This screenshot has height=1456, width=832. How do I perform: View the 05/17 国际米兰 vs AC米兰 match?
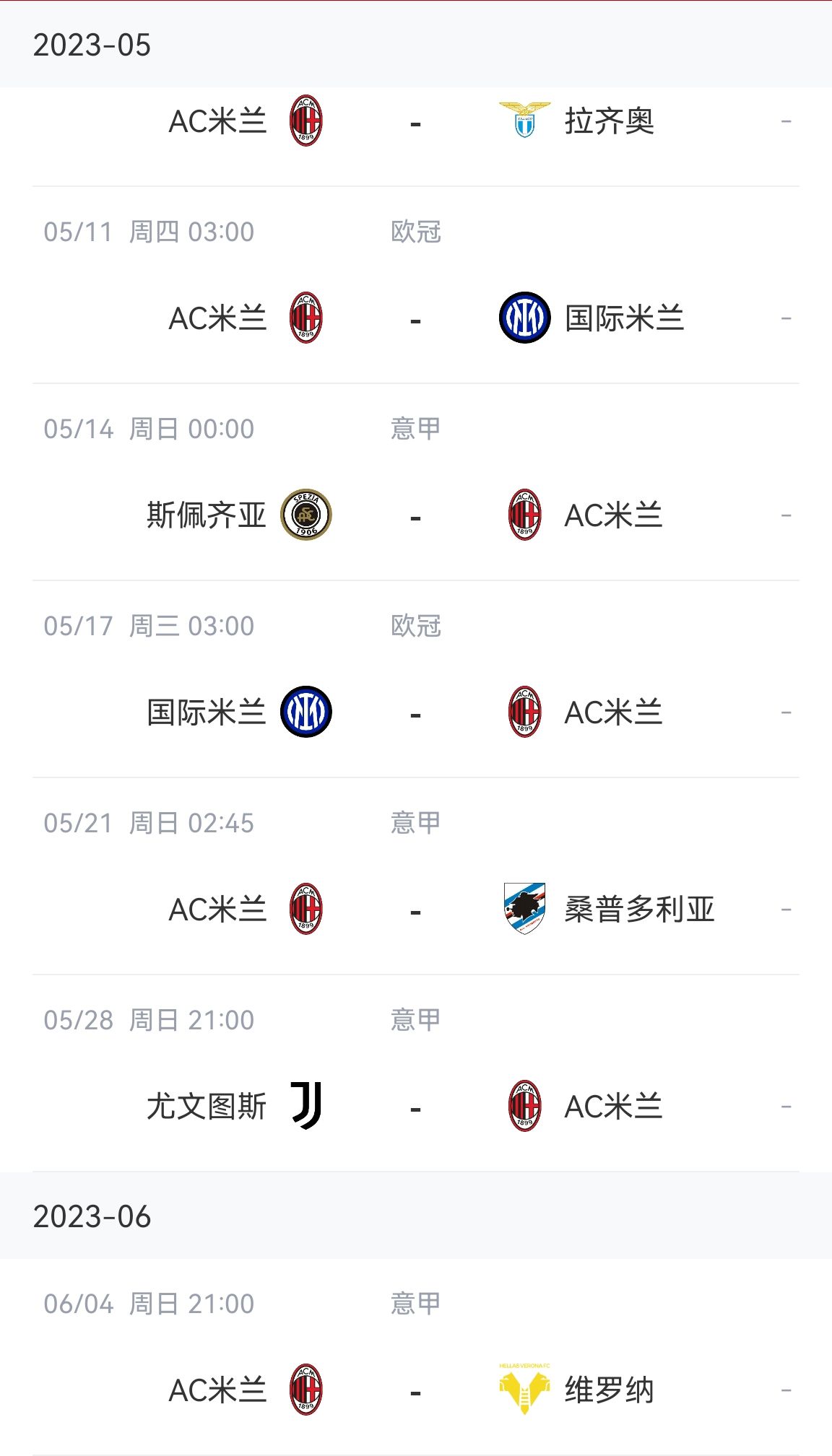pos(416,679)
